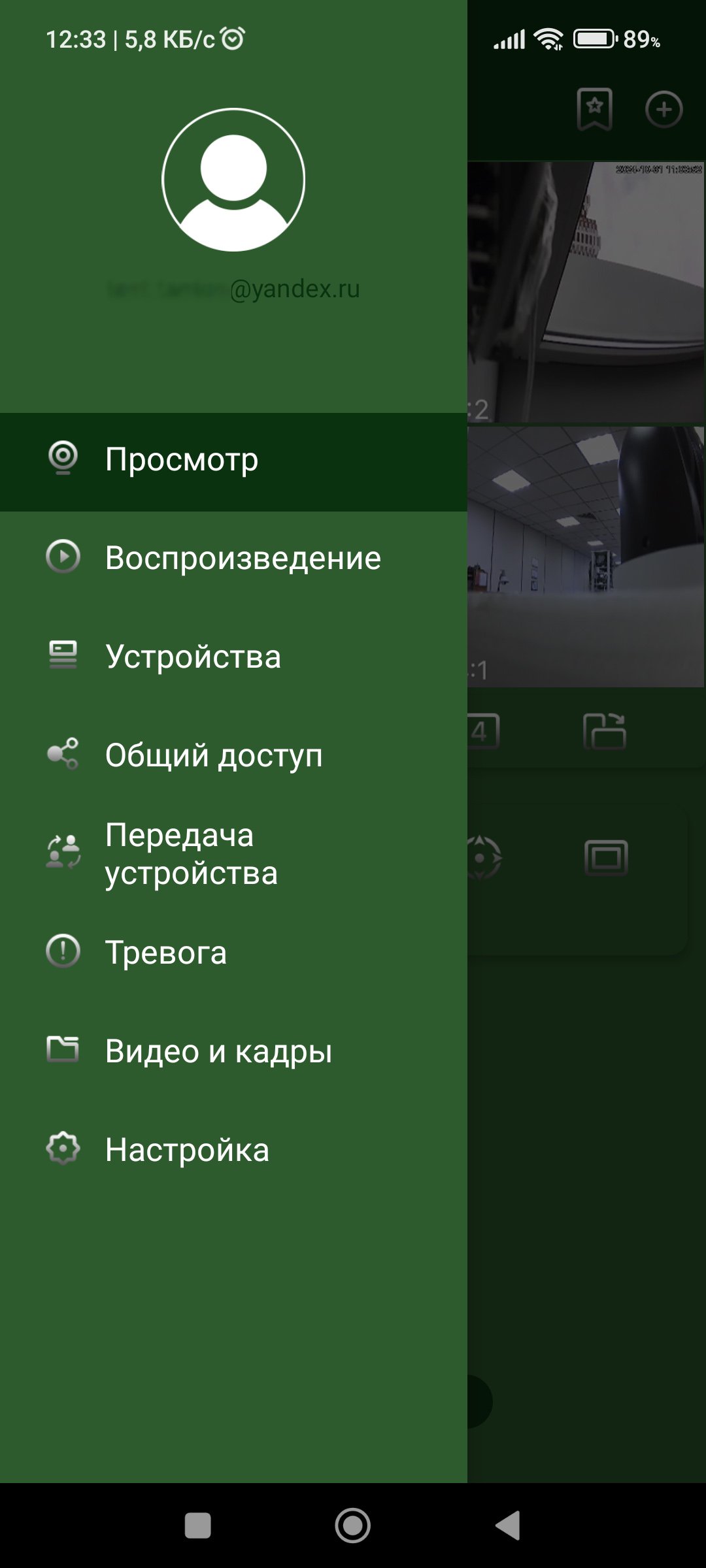Tap the system home button

point(353,1526)
